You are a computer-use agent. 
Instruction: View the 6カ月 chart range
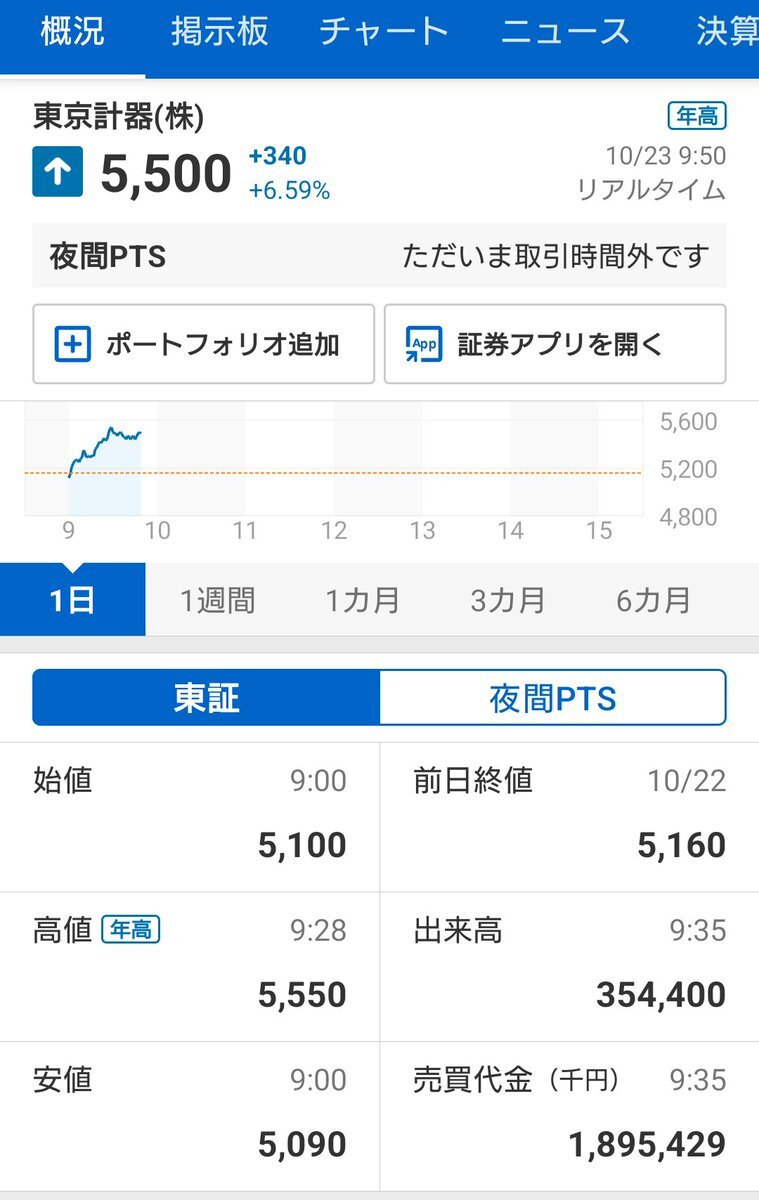654,600
